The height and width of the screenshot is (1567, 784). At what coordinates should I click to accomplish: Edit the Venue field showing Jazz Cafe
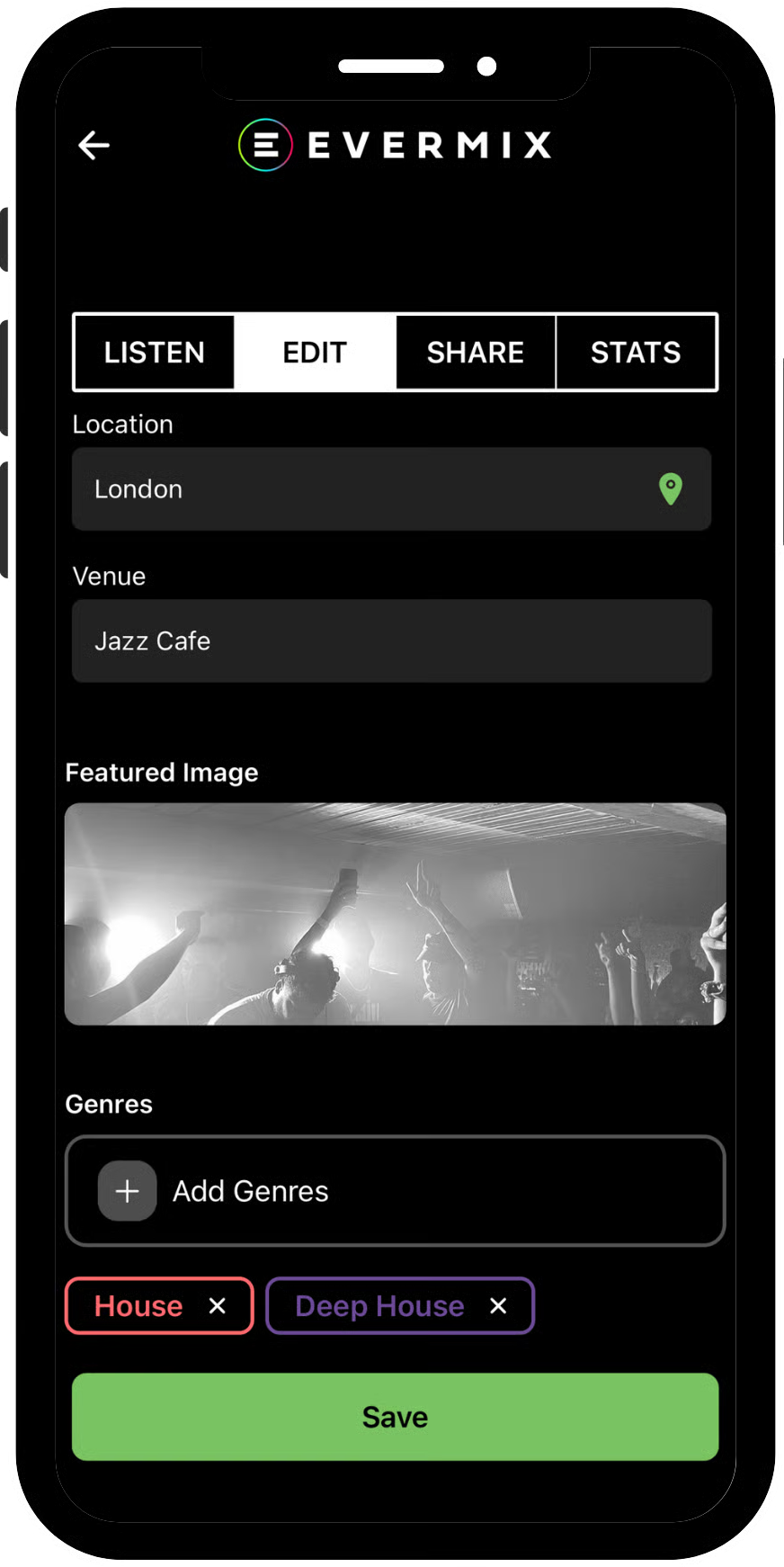pos(391,641)
